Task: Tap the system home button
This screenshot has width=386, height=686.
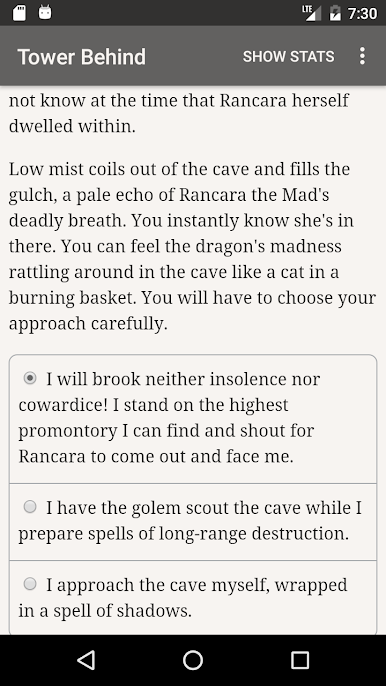Action: [x=193, y=660]
